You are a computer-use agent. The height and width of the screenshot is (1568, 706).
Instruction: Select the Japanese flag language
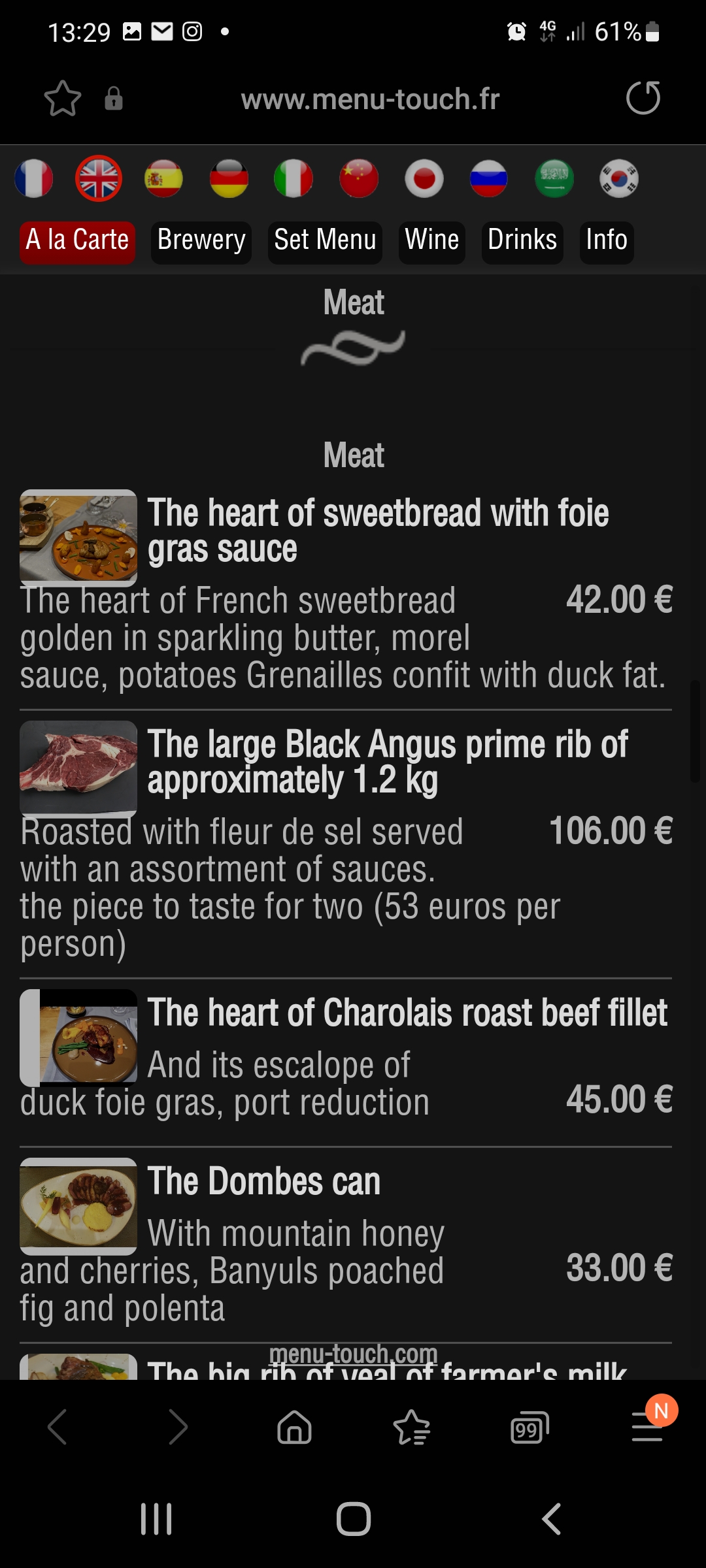pos(424,178)
